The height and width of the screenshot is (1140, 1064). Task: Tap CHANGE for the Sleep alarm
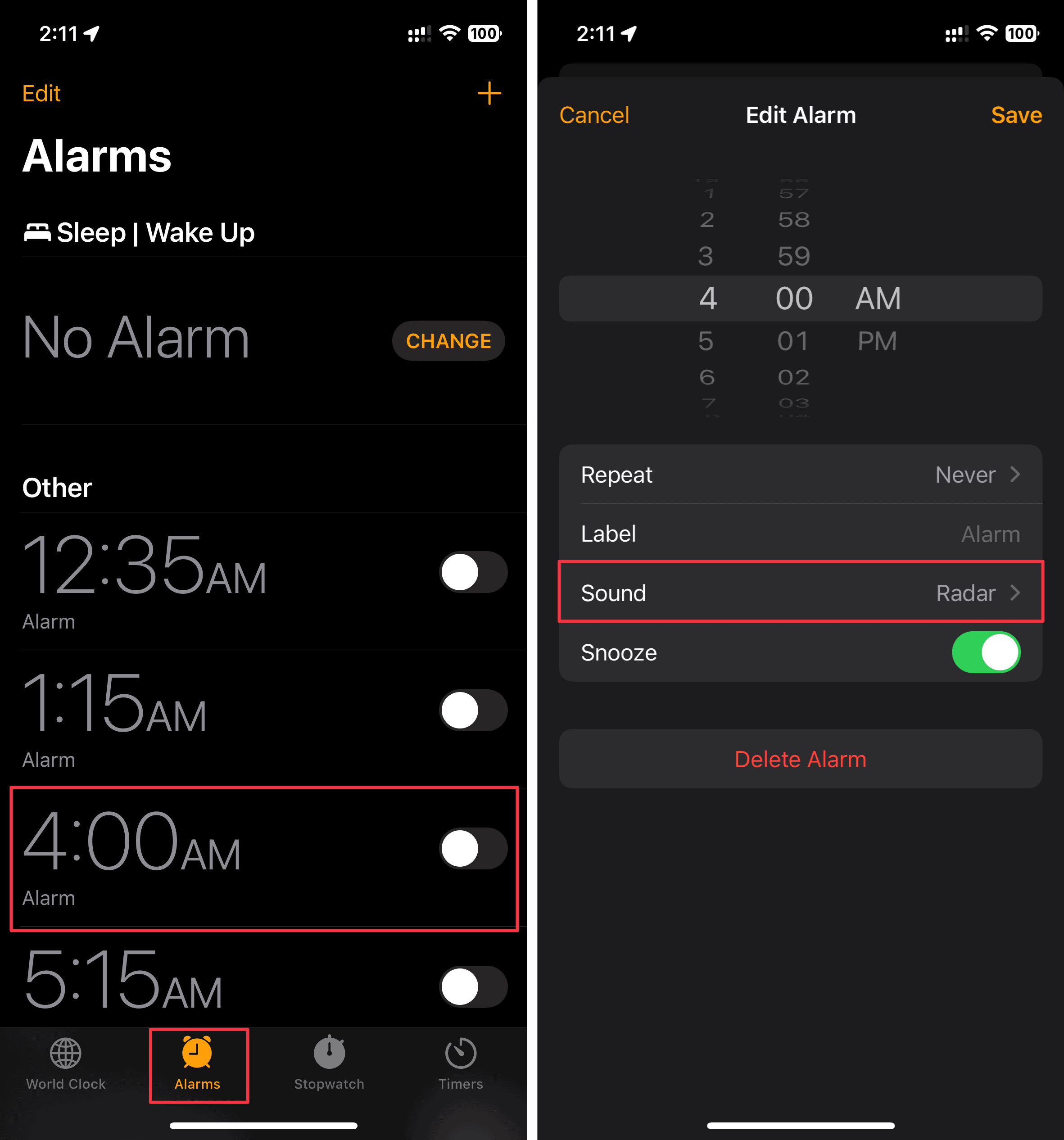click(448, 341)
